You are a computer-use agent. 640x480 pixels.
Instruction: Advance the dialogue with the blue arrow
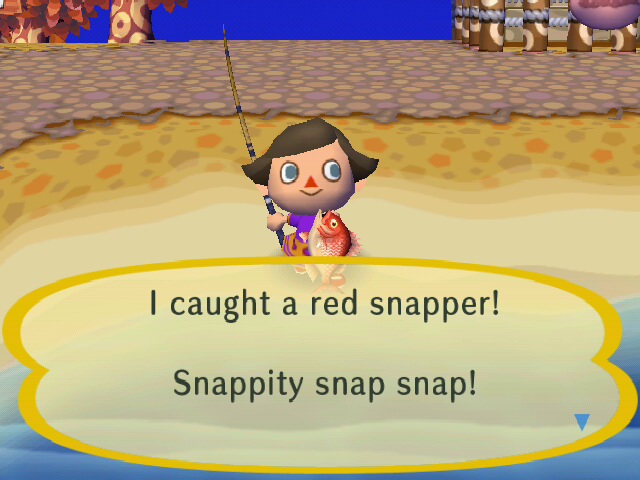pos(582,422)
